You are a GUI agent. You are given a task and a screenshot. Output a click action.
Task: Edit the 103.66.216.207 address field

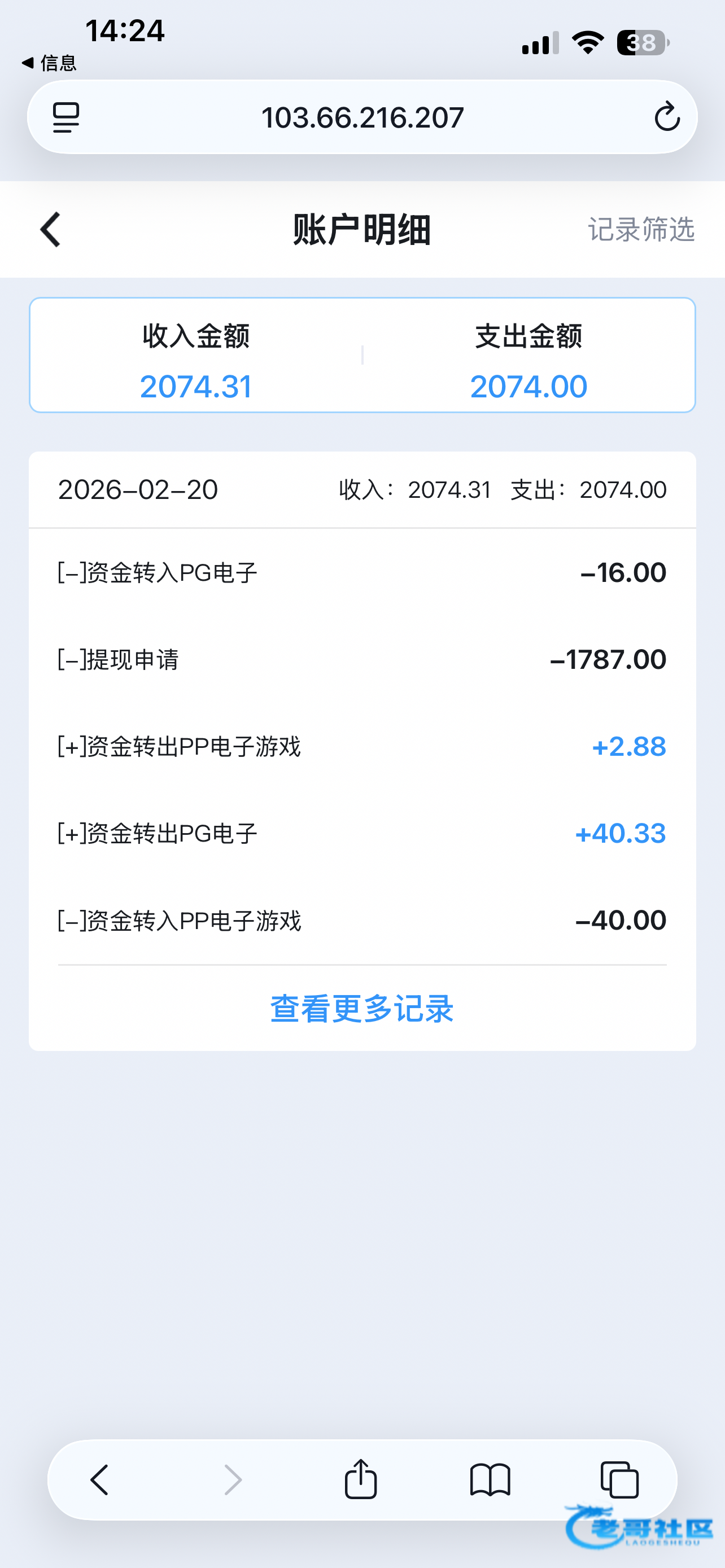tap(362, 117)
